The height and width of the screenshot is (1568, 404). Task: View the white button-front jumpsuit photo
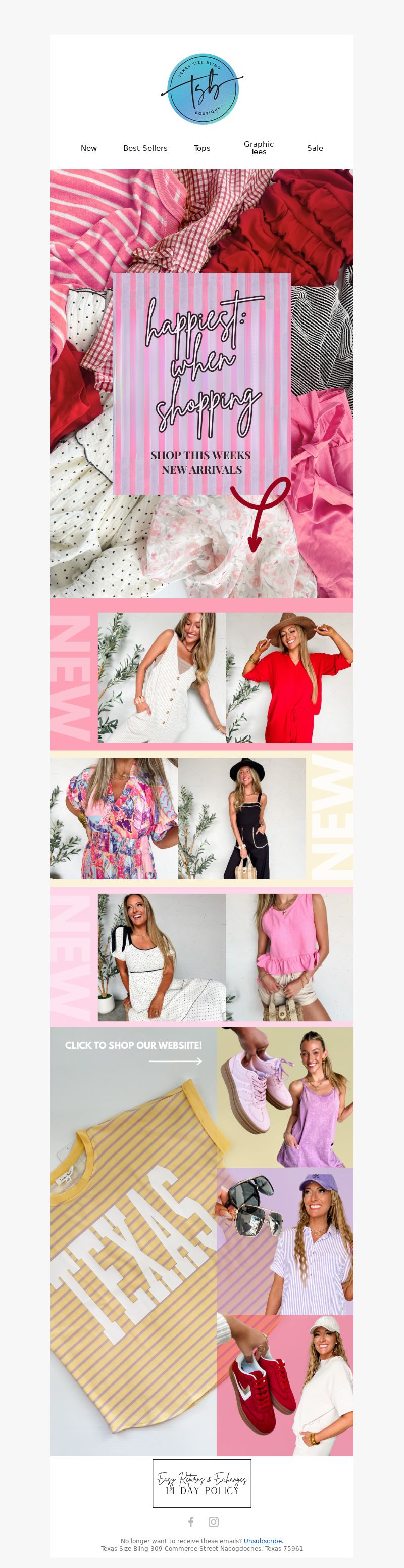tap(161, 677)
